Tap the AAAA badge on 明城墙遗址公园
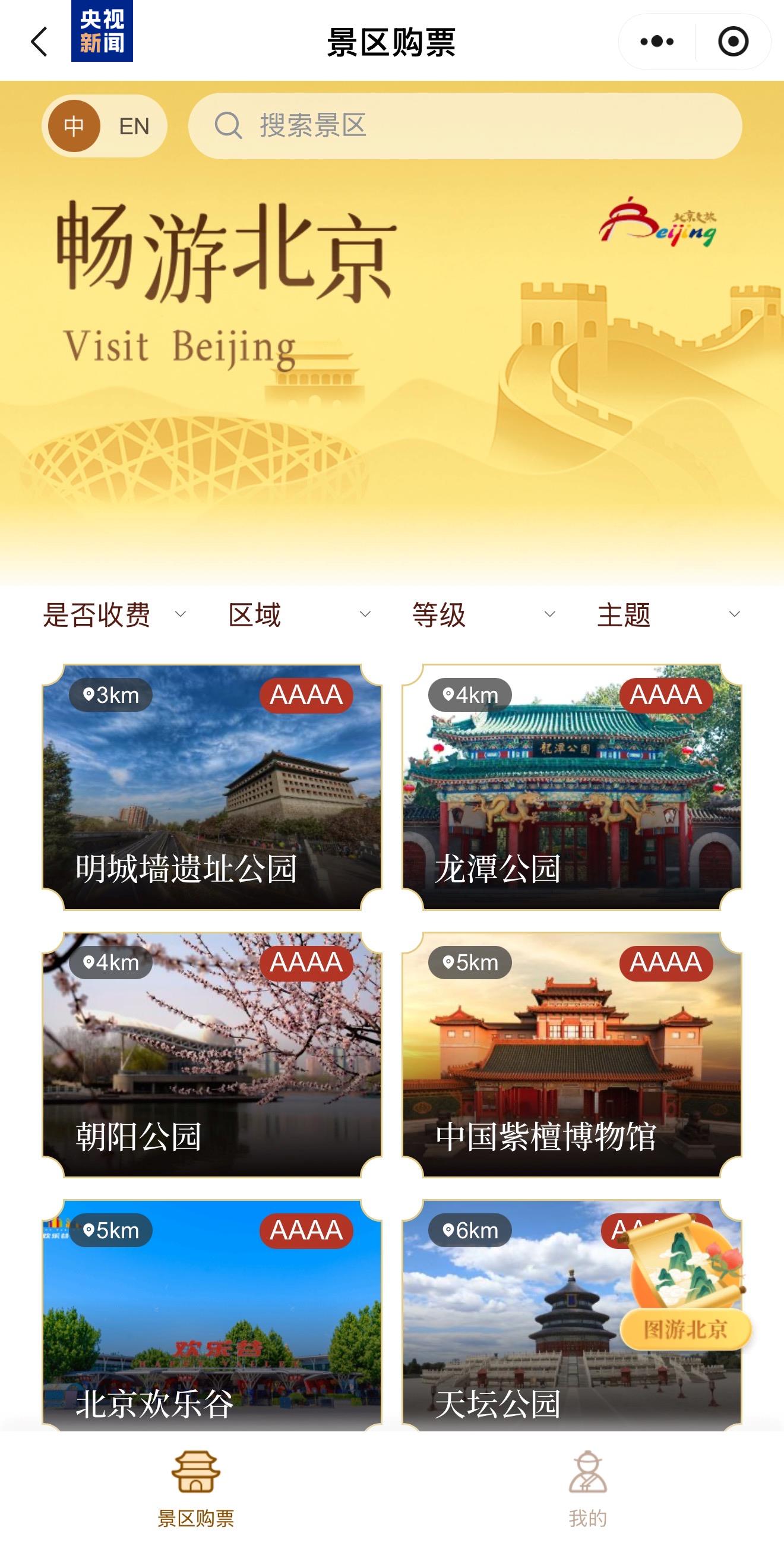784x1552 pixels. [308, 695]
